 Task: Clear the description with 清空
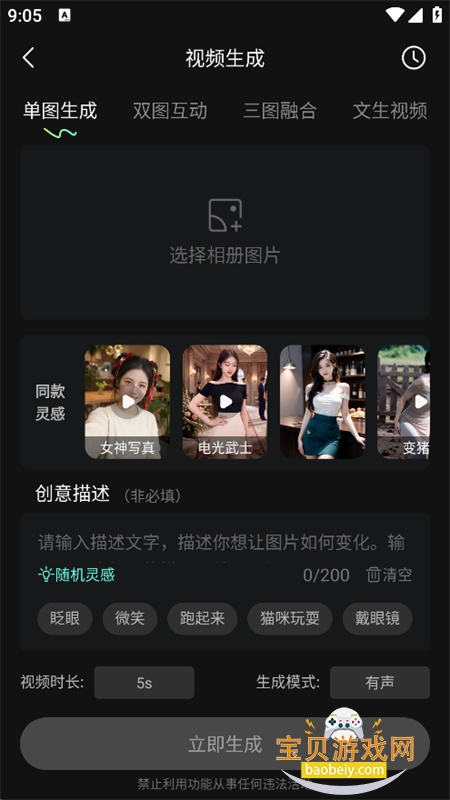(389, 575)
